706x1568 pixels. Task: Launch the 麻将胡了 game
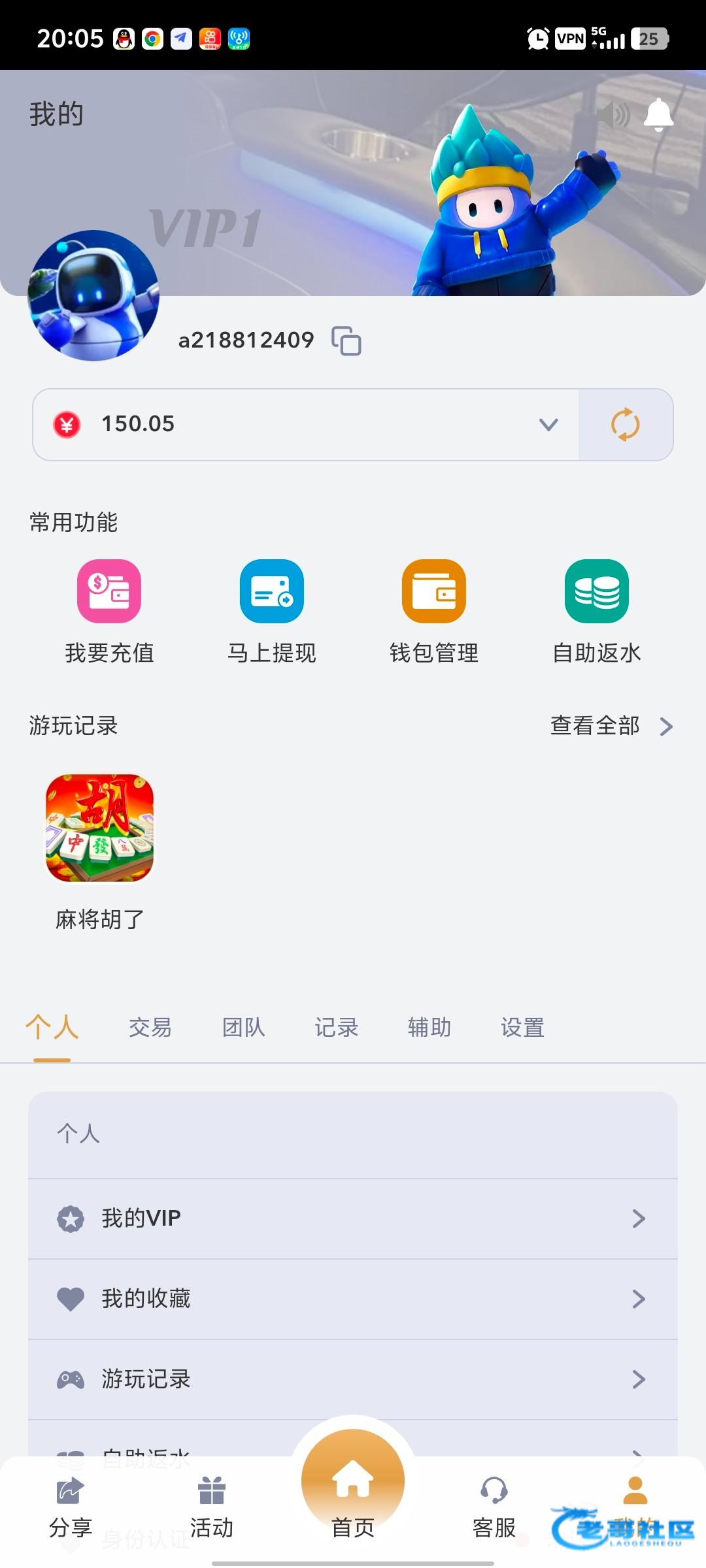tap(99, 828)
